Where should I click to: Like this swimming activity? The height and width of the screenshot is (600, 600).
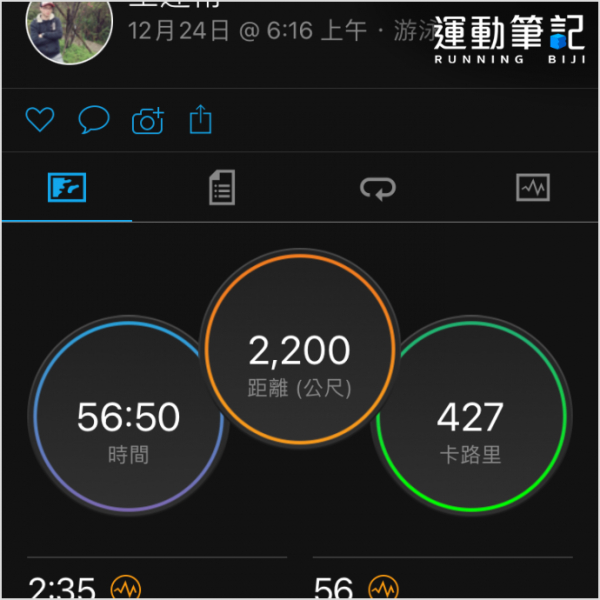click(38, 121)
